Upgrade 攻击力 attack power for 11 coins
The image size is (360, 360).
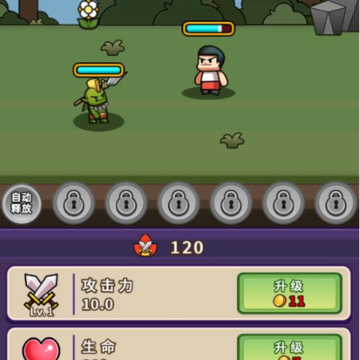coord(290,293)
